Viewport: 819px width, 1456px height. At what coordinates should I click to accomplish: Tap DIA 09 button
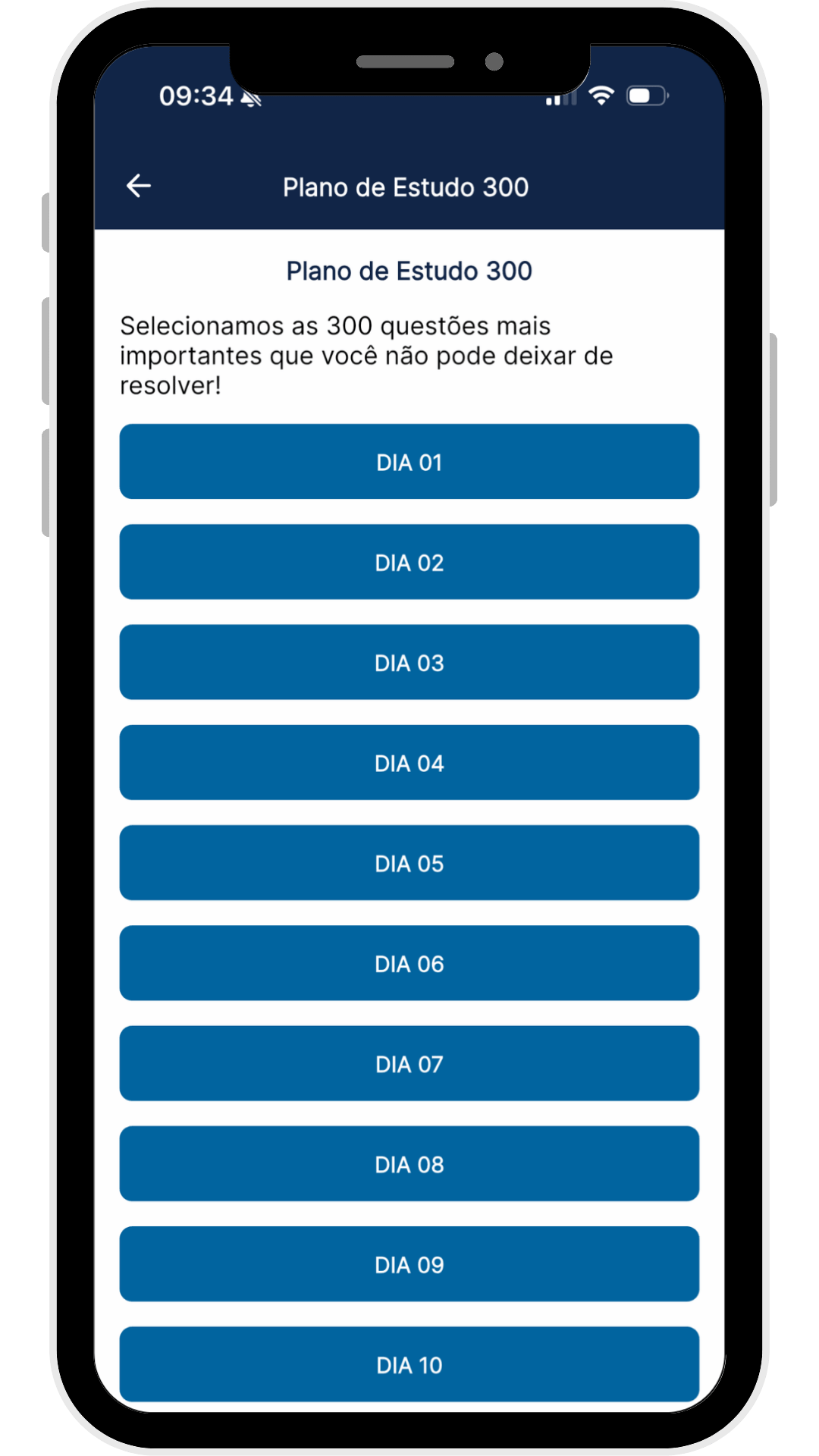[x=409, y=1264]
